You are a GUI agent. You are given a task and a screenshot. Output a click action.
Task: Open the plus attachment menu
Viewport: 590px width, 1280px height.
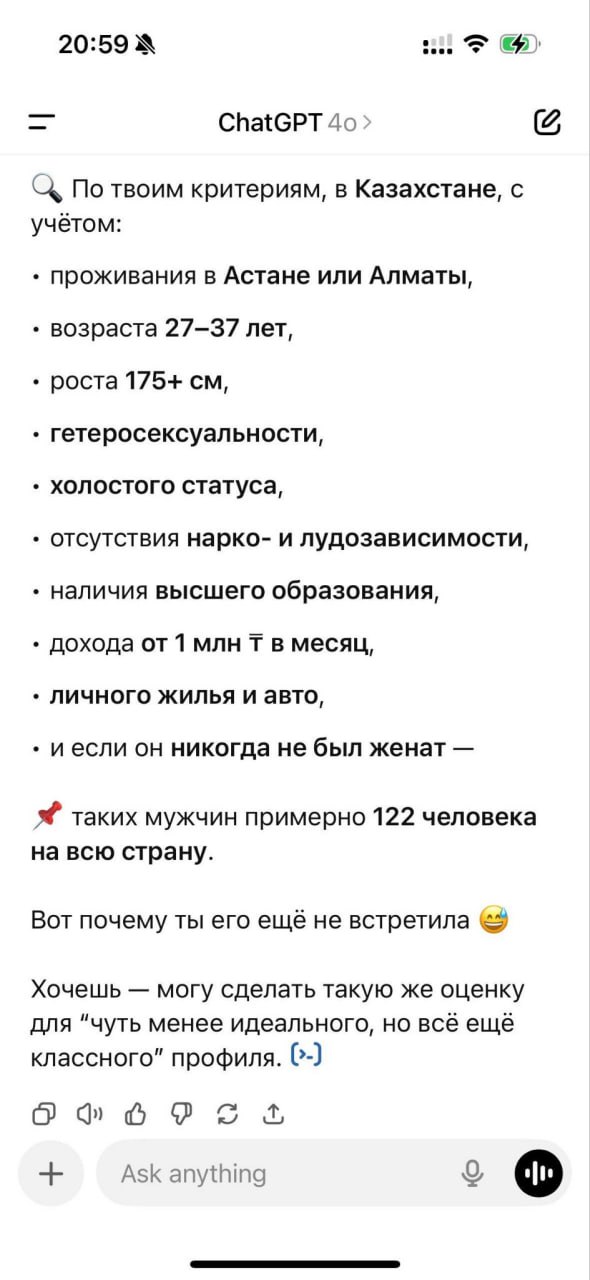pyautogui.click(x=50, y=1173)
